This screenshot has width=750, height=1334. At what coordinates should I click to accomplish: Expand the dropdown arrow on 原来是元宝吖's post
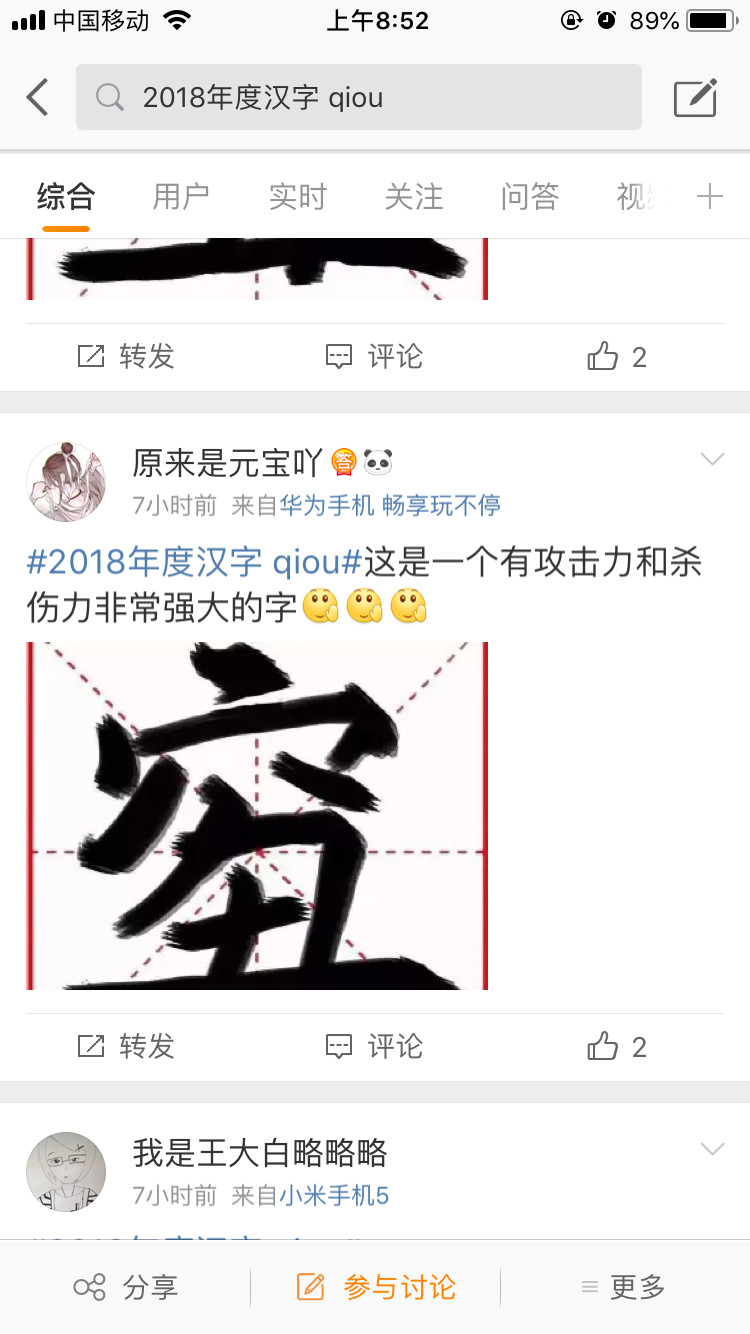click(x=712, y=460)
